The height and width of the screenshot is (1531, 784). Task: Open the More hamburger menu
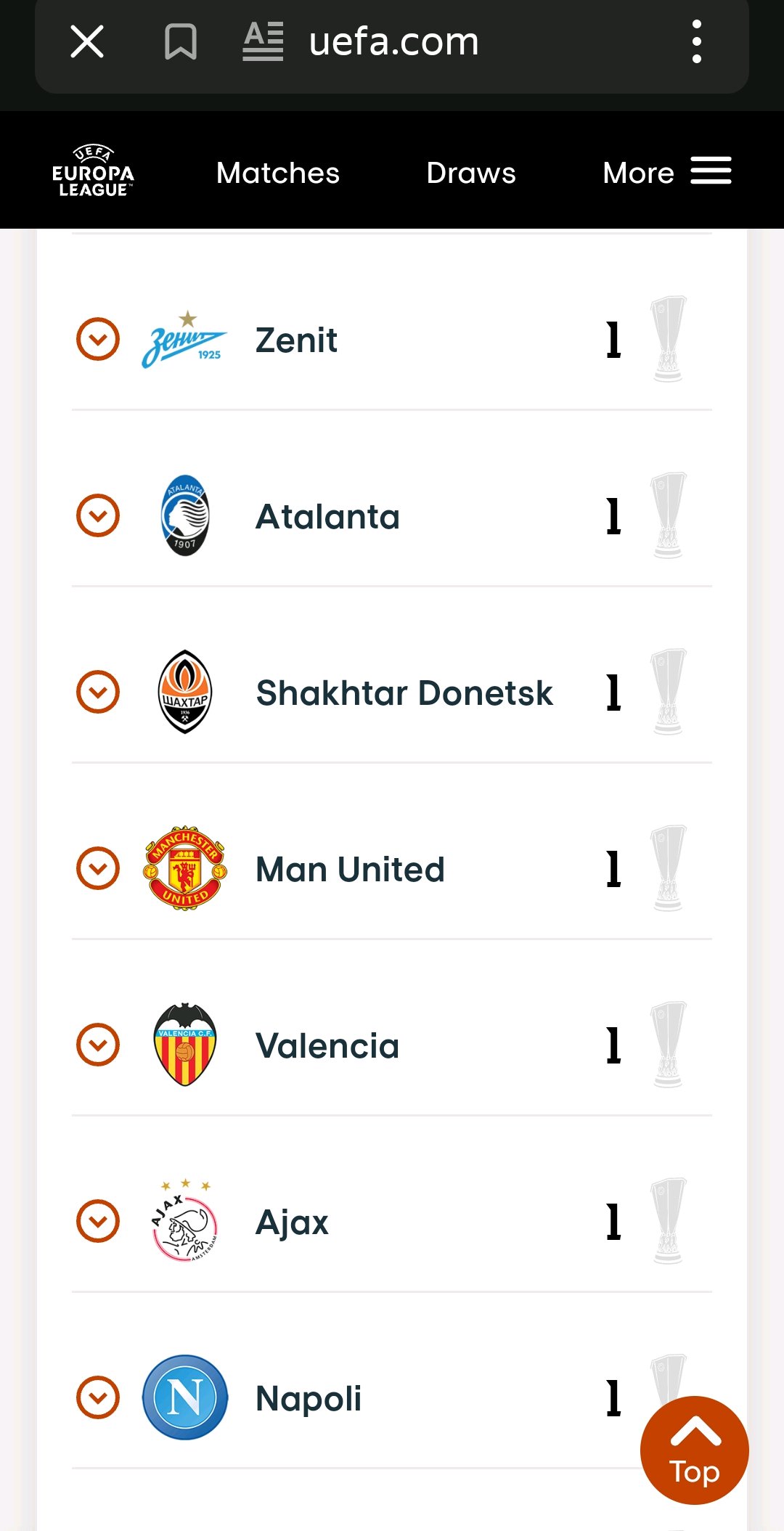tap(667, 173)
